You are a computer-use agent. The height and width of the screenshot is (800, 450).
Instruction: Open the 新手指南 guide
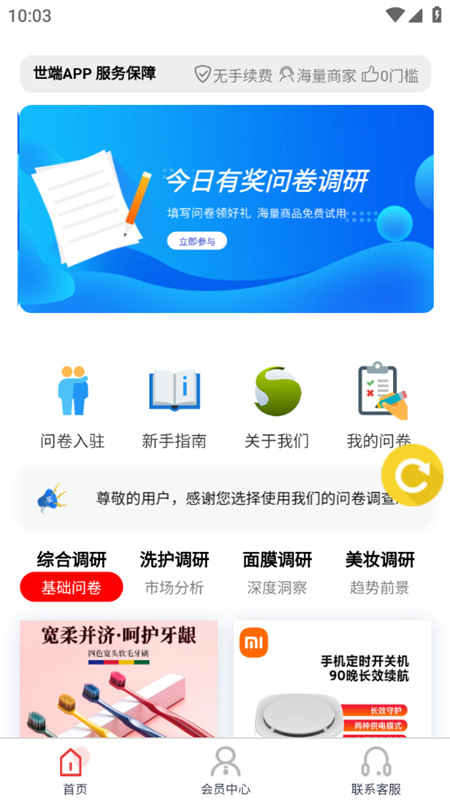click(174, 407)
